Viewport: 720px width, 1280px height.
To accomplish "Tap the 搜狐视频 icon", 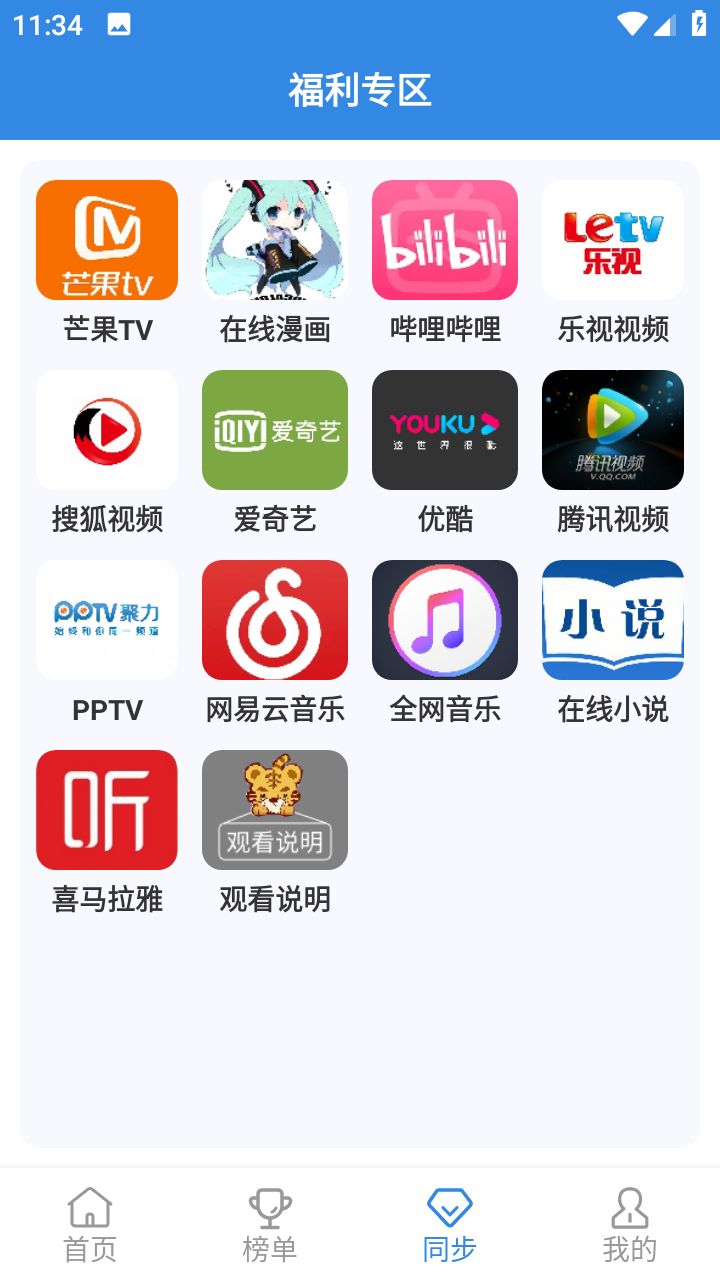I will click(106, 430).
